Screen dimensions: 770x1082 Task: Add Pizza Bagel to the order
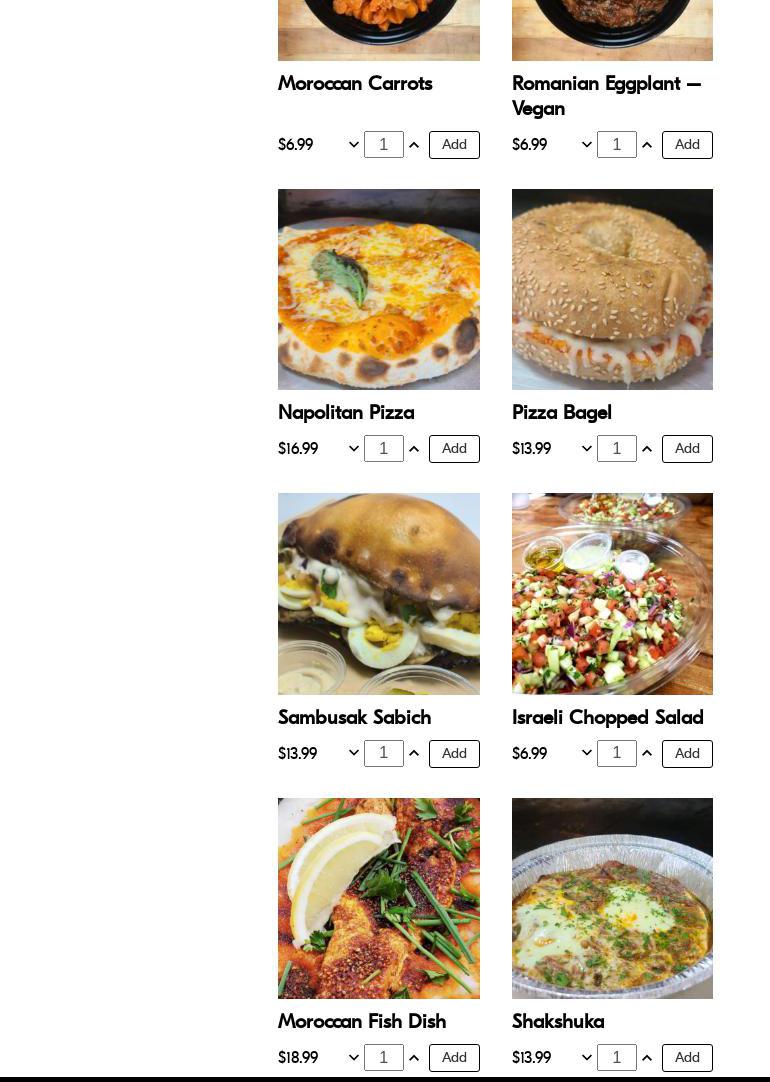(x=687, y=449)
